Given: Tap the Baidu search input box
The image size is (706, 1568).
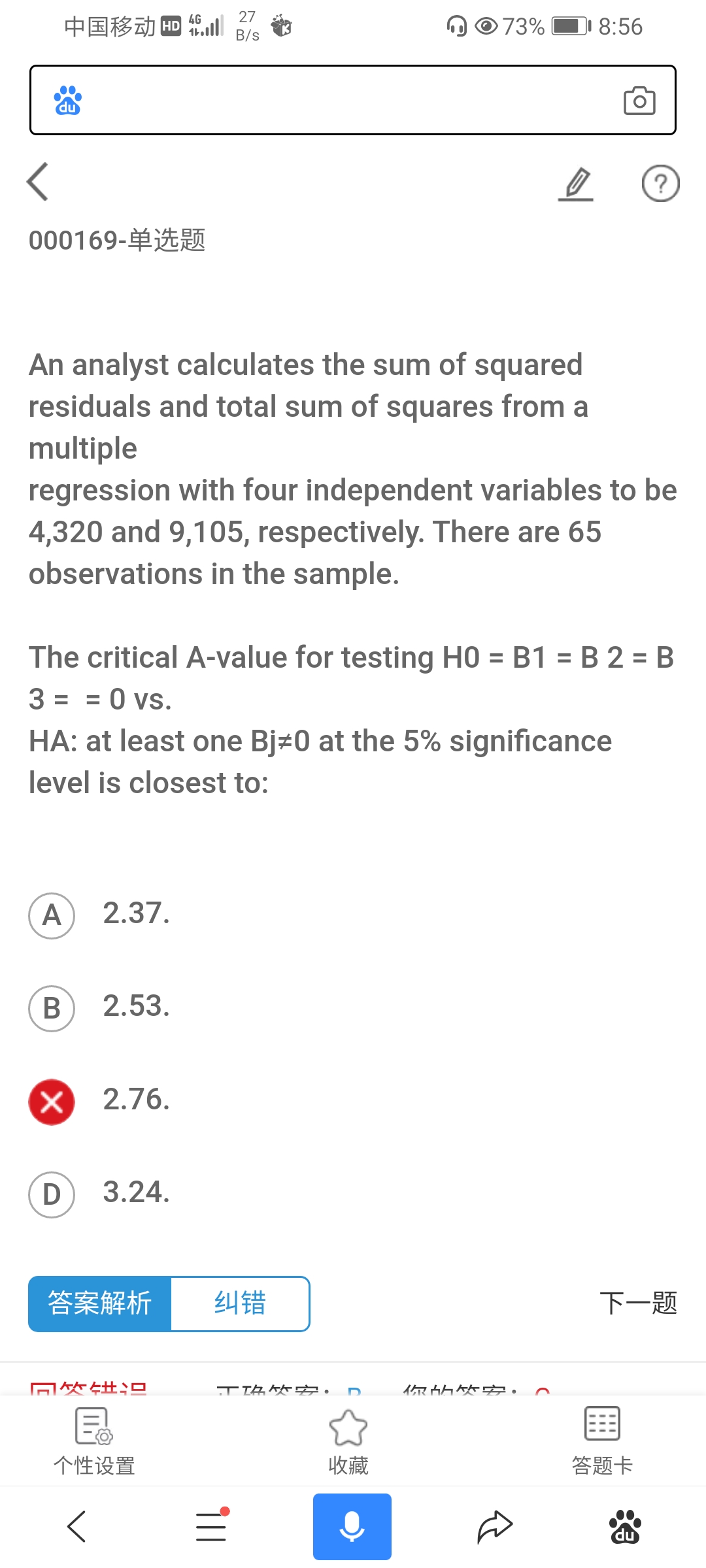Looking at the screenshot, I should coord(340,100).
